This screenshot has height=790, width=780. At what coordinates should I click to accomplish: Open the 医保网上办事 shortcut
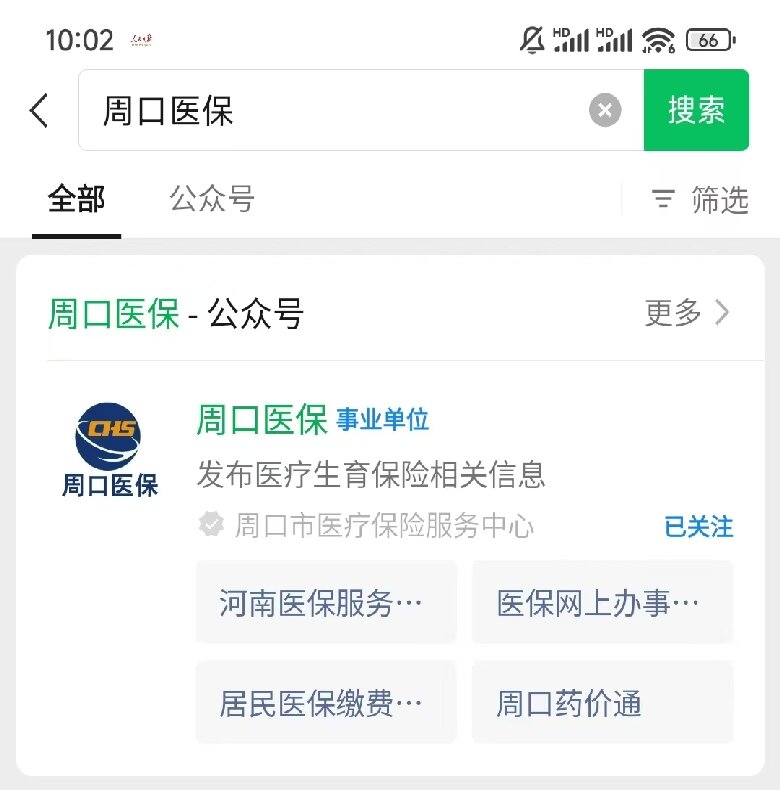pyautogui.click(x=602, y=602)
